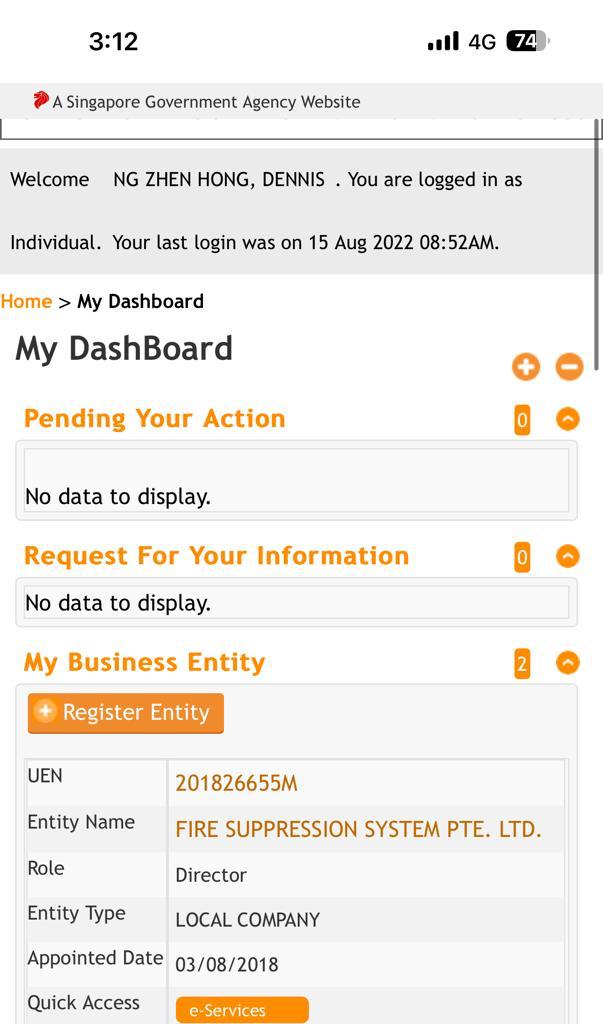Open e-Services quick access
The image size is (603, 1024).
[x=241, y=1009]
